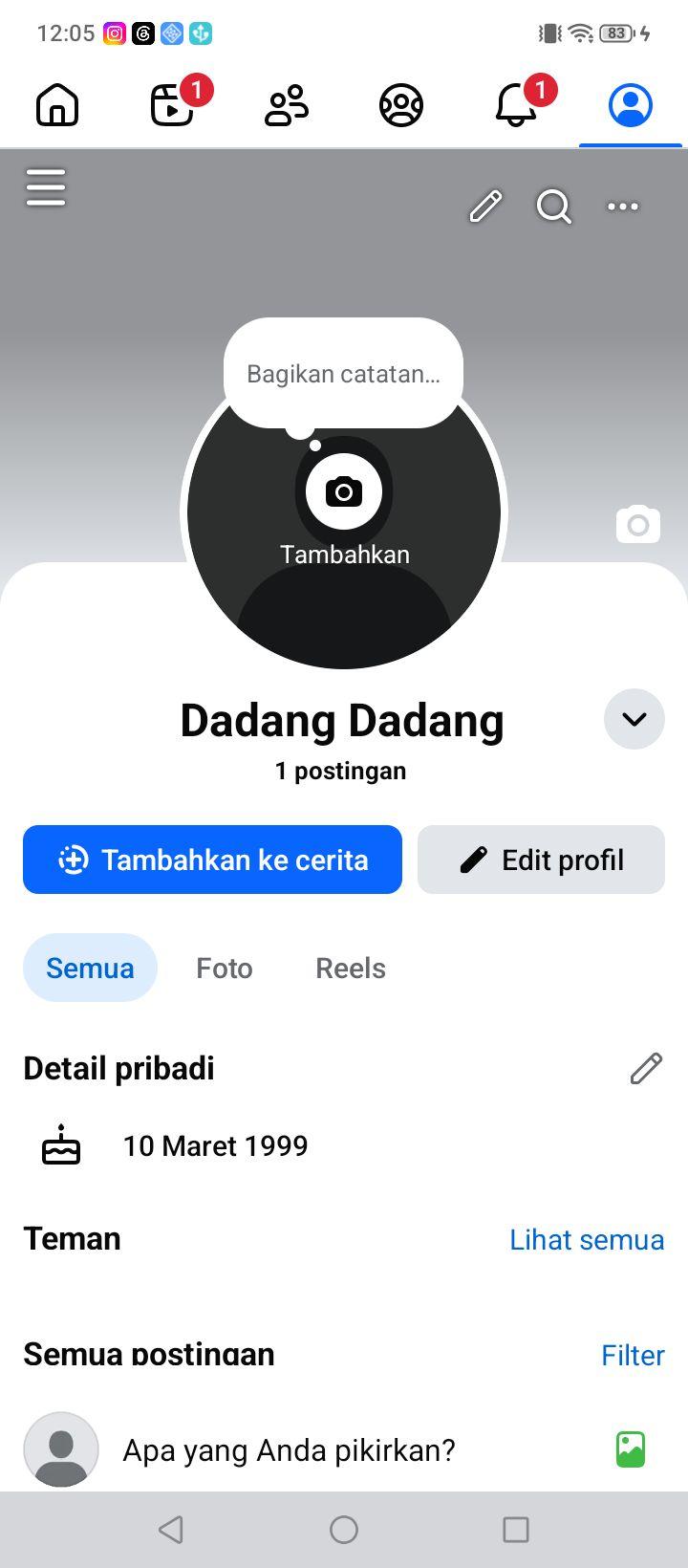
Task: Search within the profile
Action: click(554, 206)
